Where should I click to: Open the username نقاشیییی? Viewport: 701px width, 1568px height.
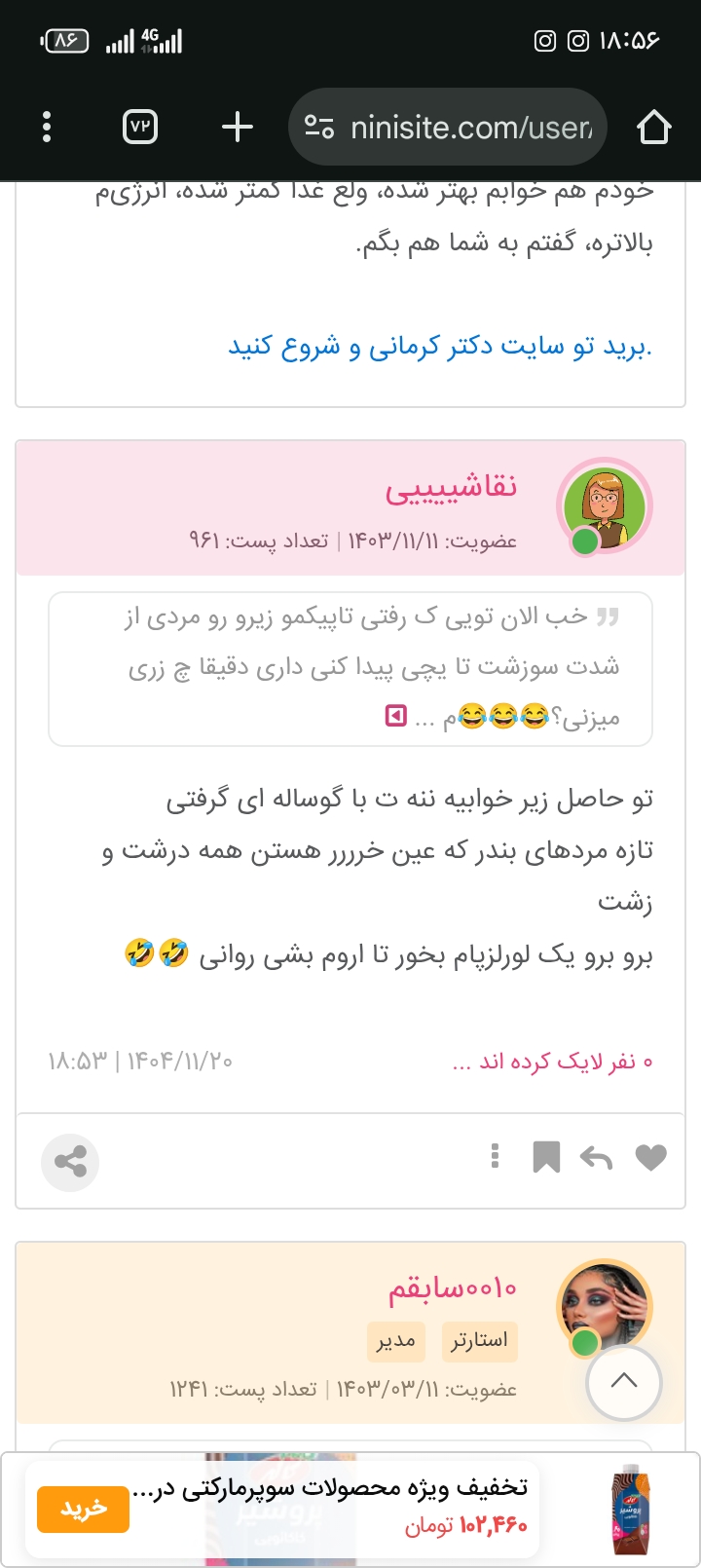pyautogui.click(x=451, y=488)
